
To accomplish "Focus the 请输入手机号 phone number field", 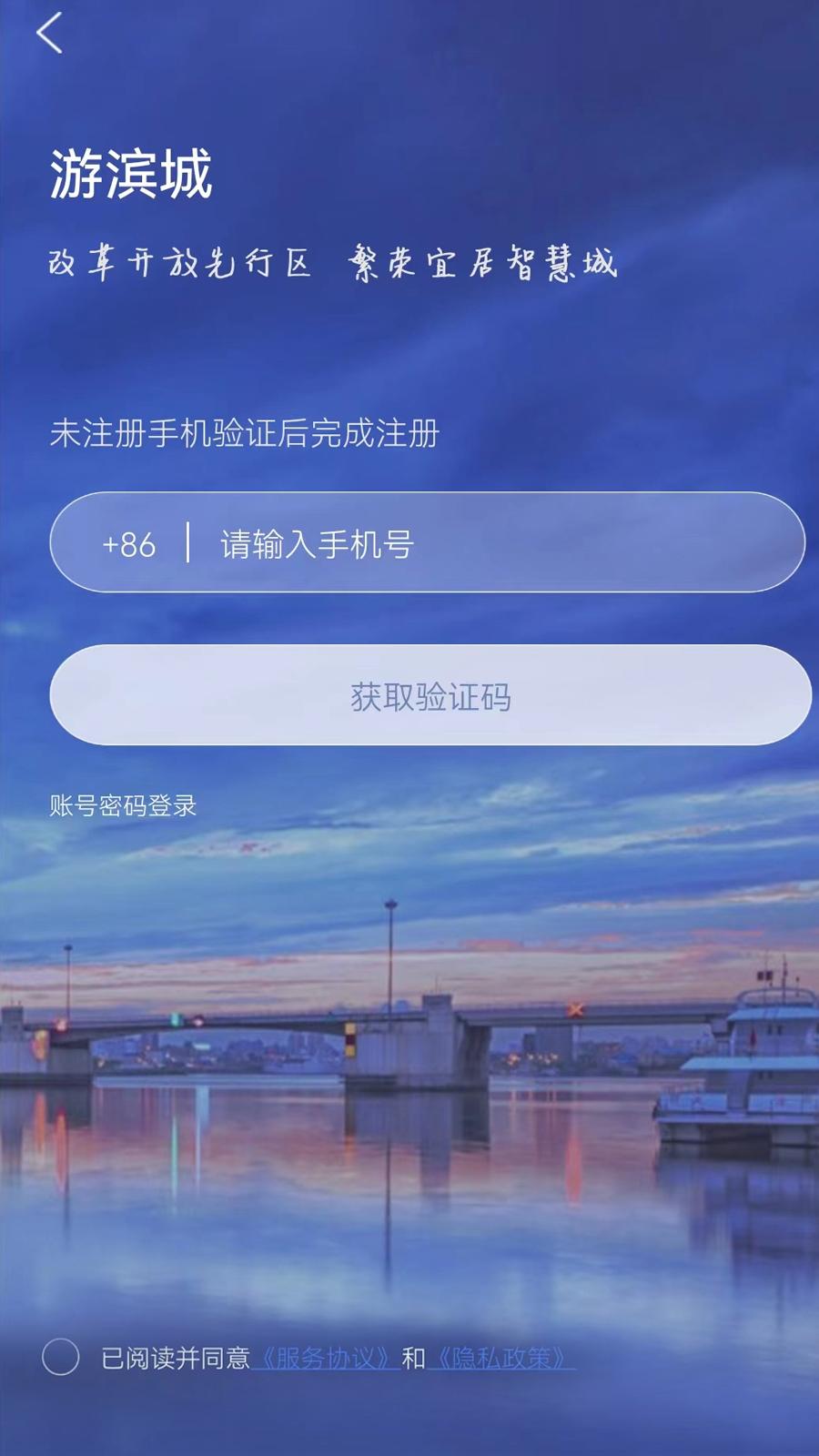I will (491, 544).
